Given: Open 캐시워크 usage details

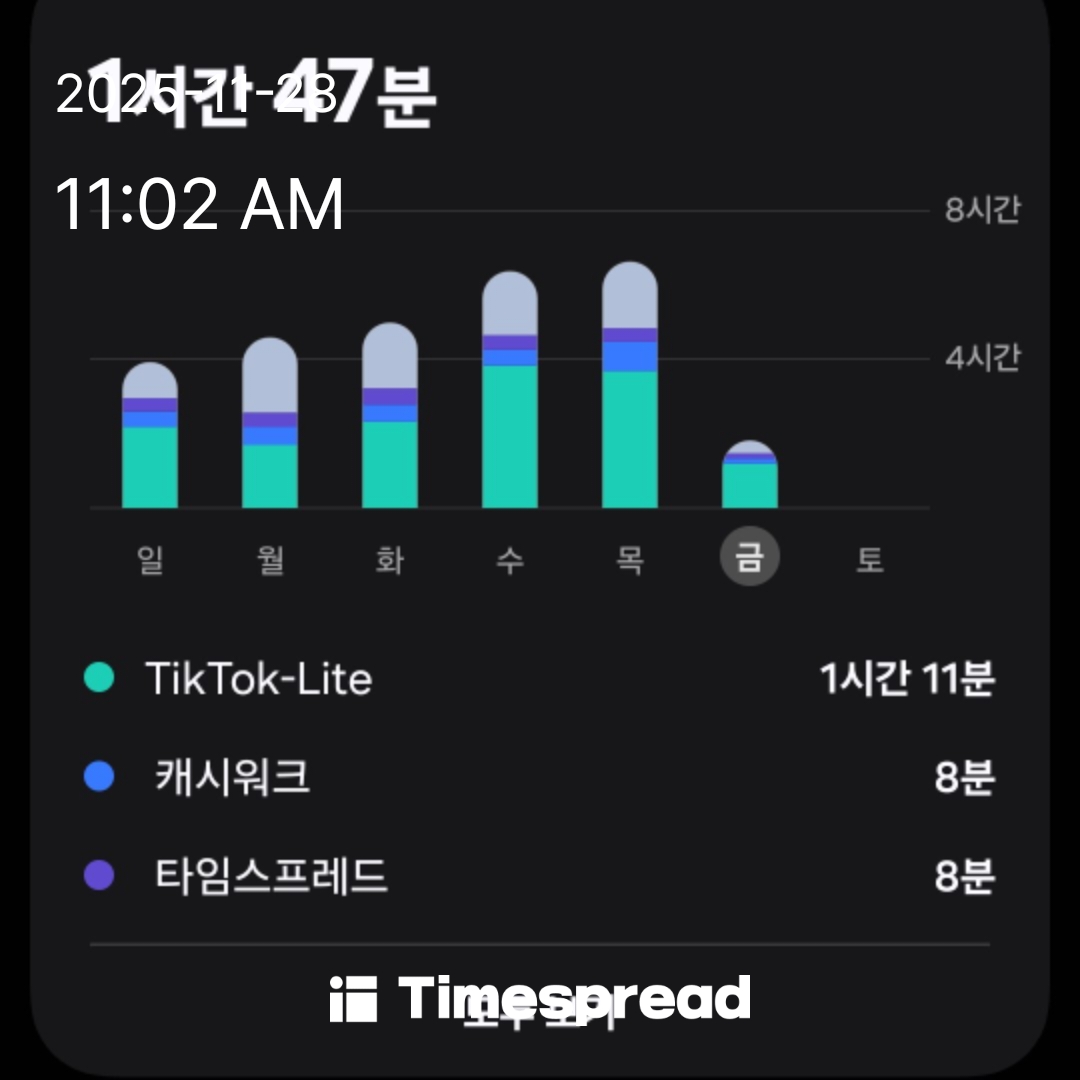Looking at the screenshot, I should coord(540,778).
